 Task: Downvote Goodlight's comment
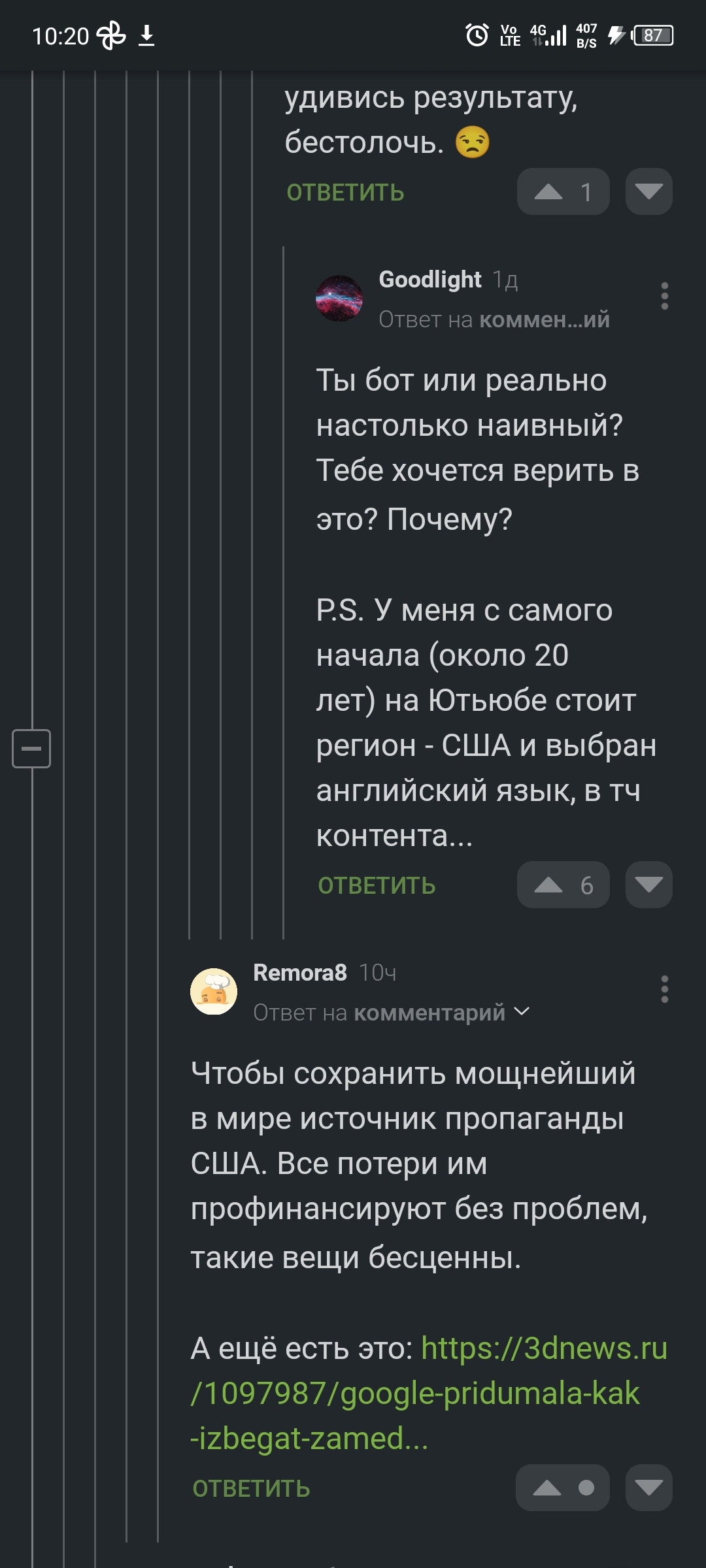[x=648, y=885]
